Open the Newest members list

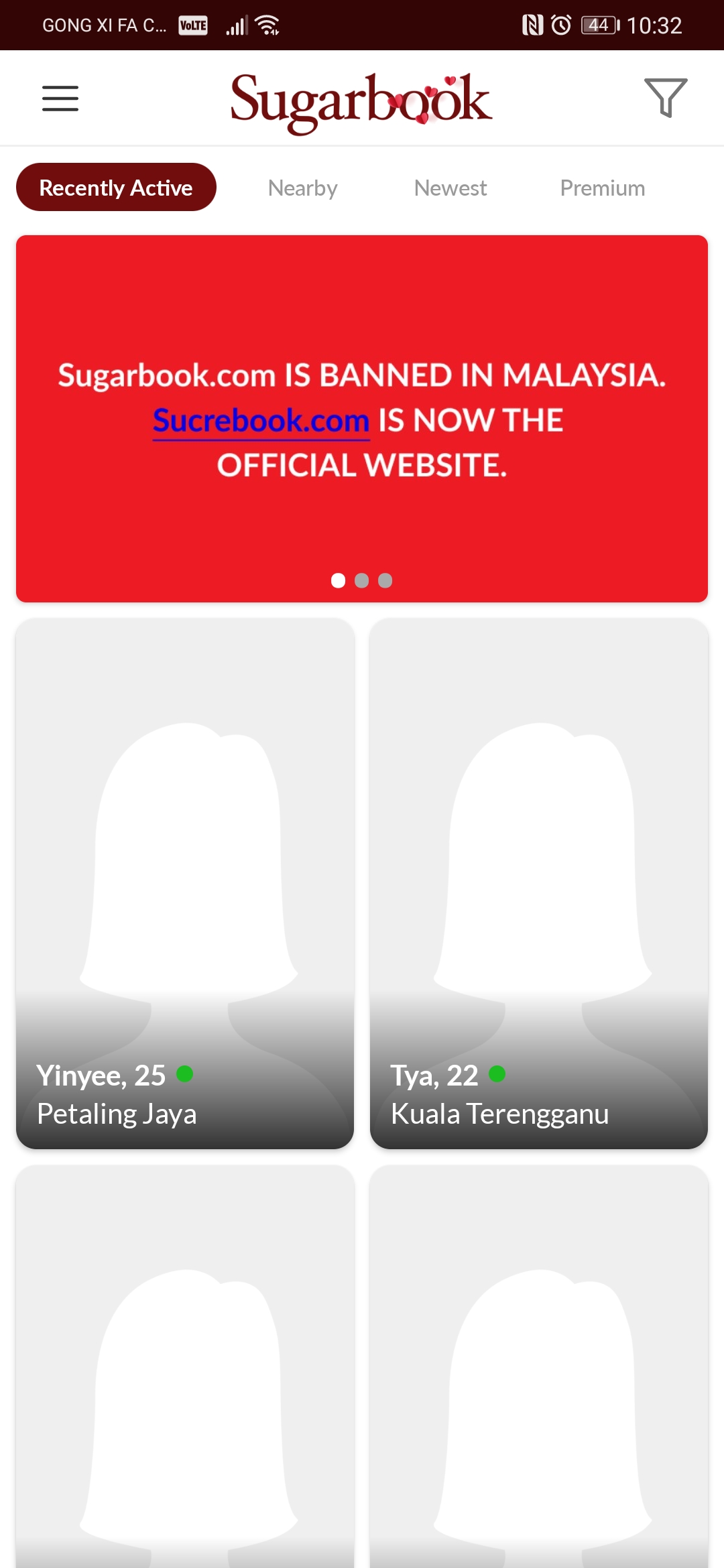pos(450,188)
